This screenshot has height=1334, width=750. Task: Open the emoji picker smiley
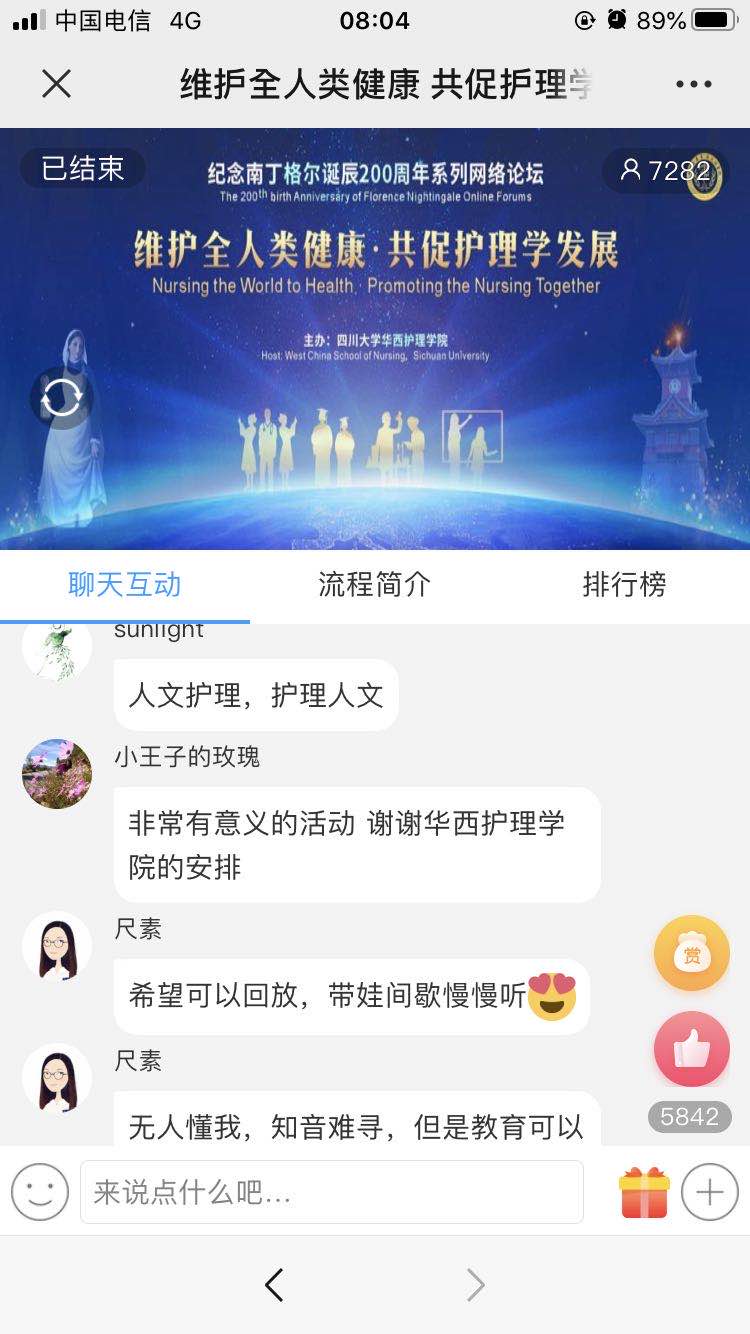click(40, 1192)
